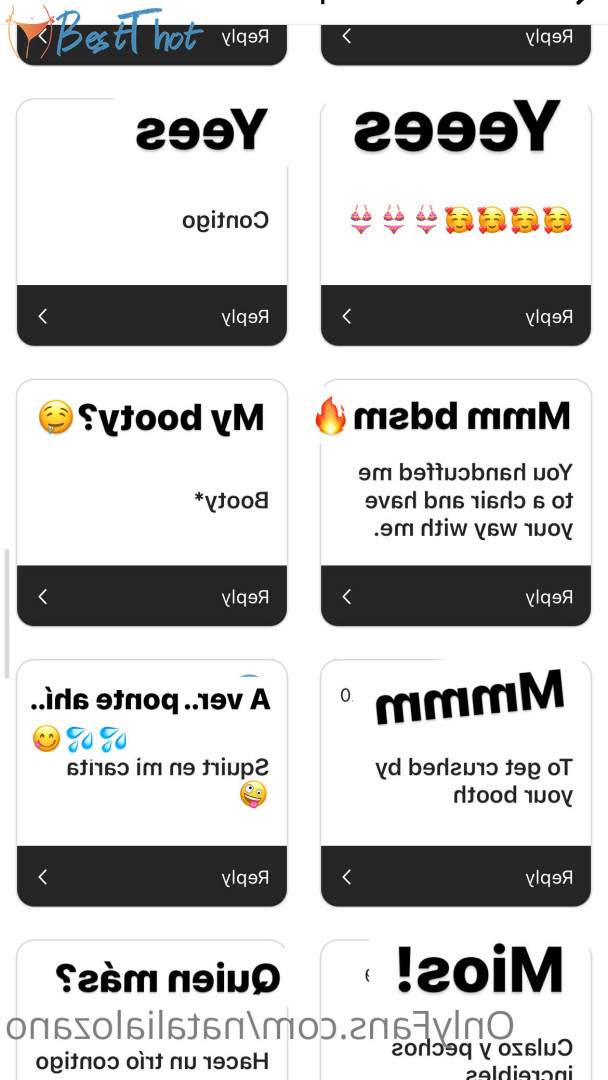
Task: Select Reply under the "Mmmm" response
Action: [456, 877]
